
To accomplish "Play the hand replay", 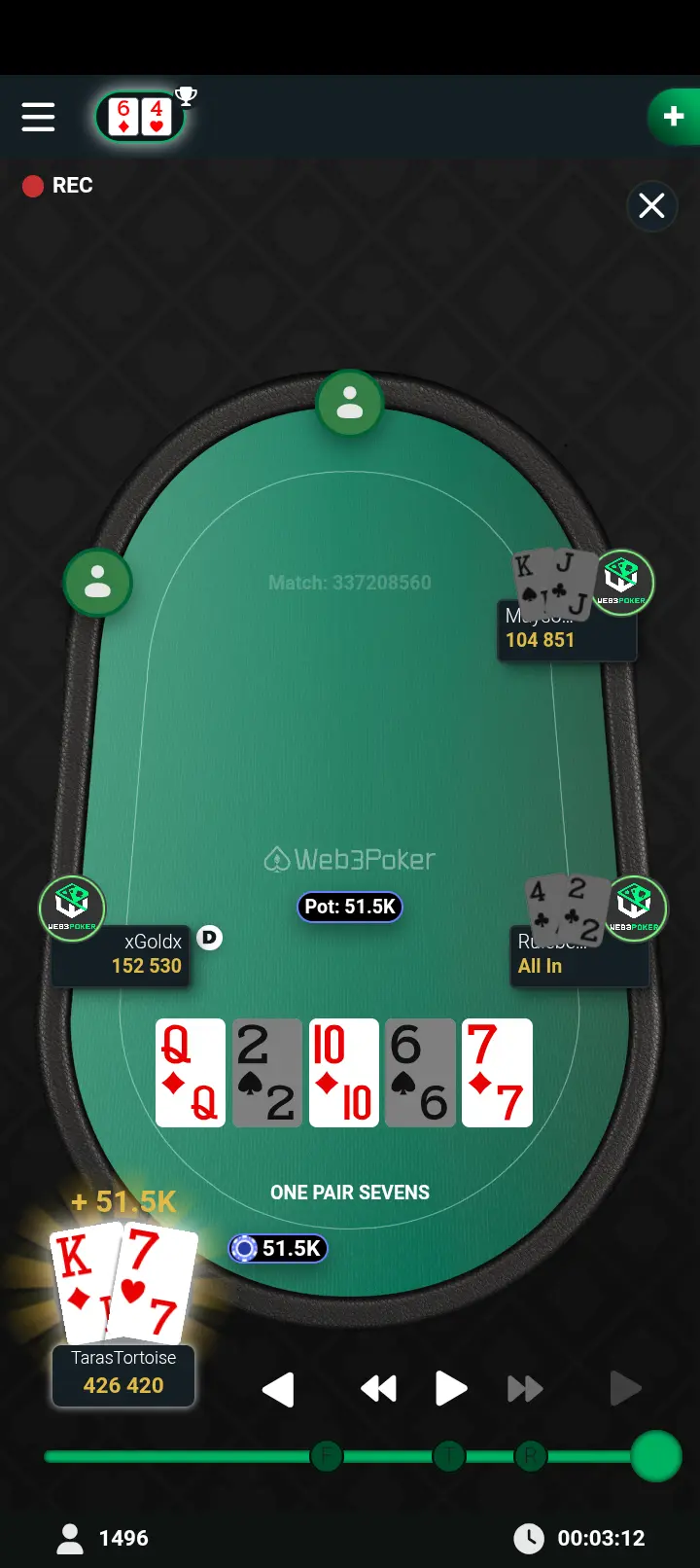I will 450,1389.
